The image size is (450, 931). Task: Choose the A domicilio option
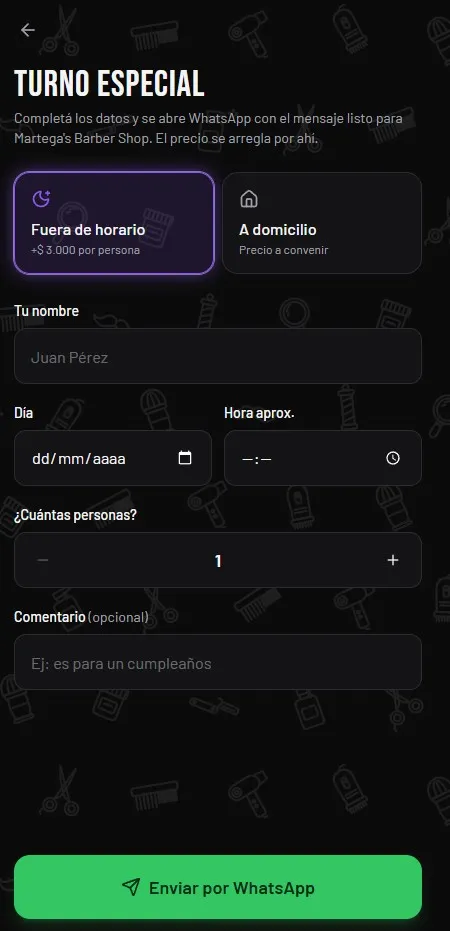322,223
